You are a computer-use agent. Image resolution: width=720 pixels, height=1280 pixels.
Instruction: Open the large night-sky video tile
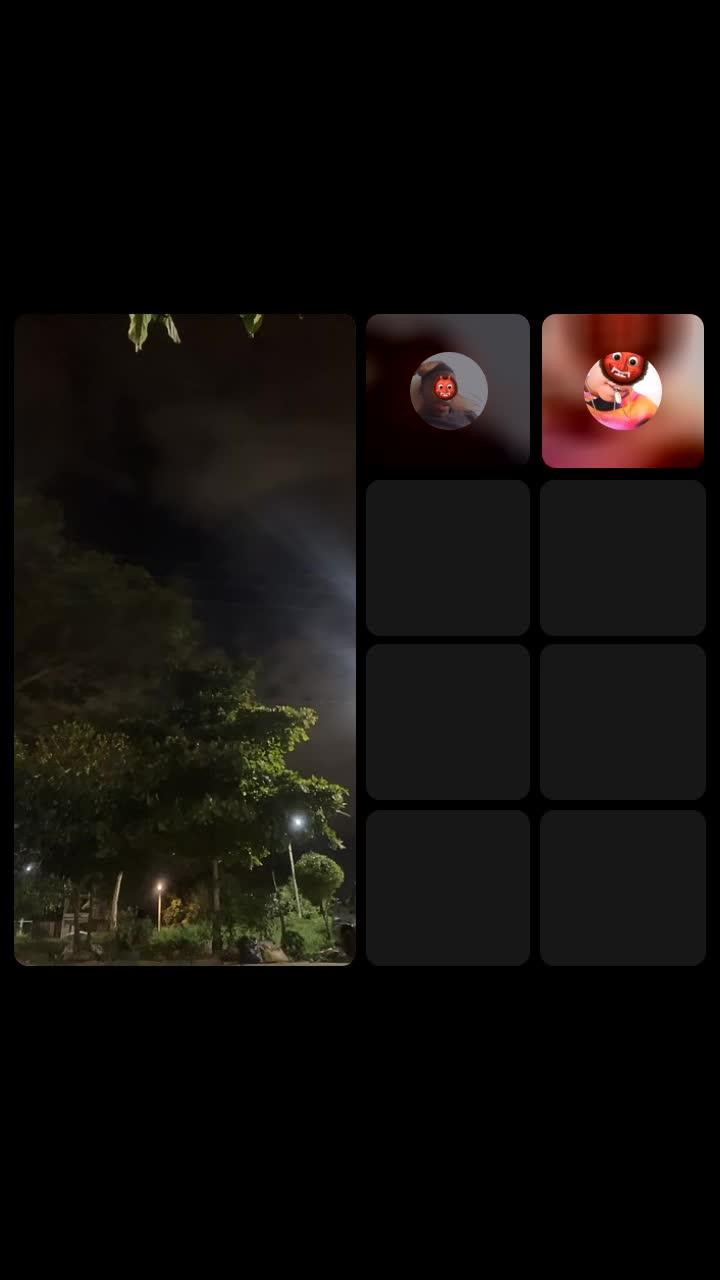point(185,640)
